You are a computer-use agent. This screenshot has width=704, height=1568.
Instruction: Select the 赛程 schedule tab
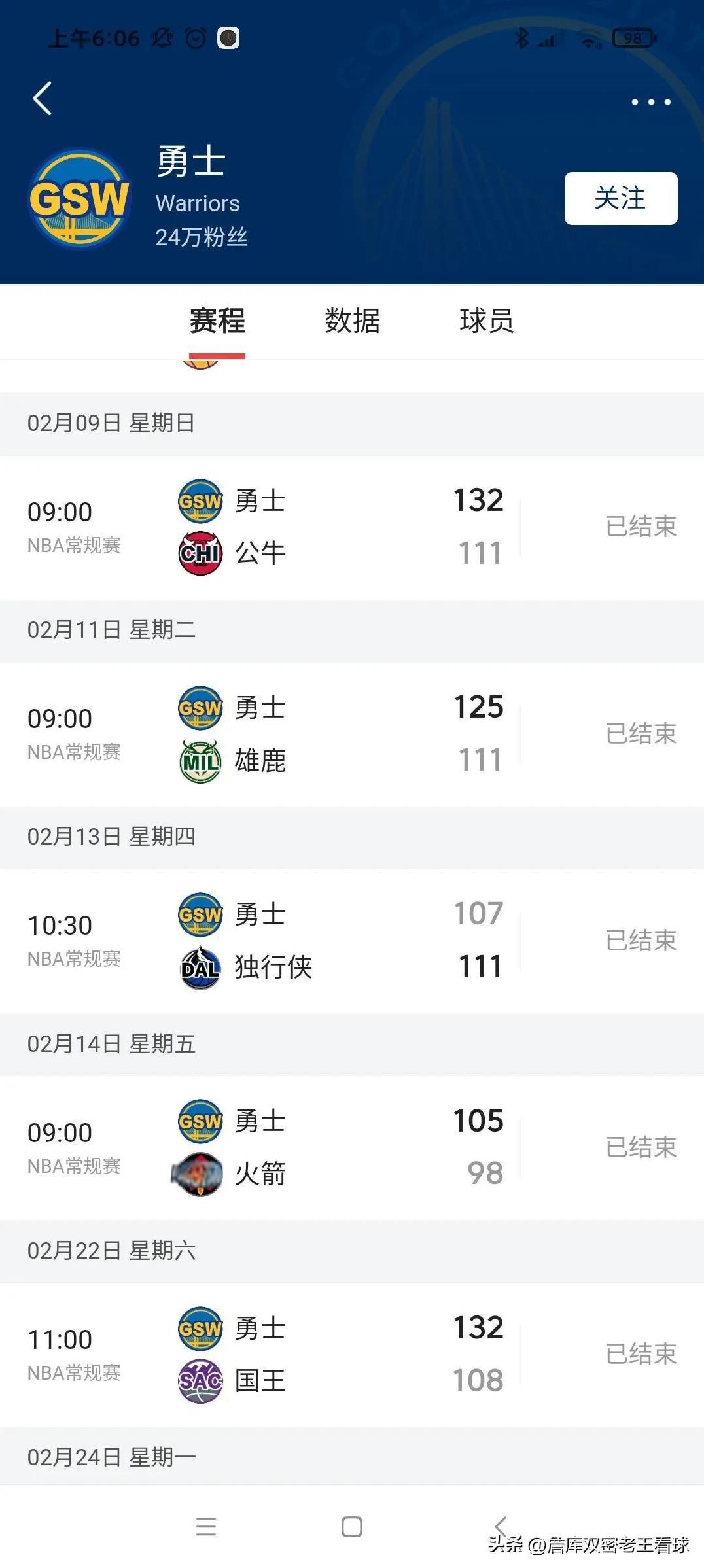[x=217, y=321]
